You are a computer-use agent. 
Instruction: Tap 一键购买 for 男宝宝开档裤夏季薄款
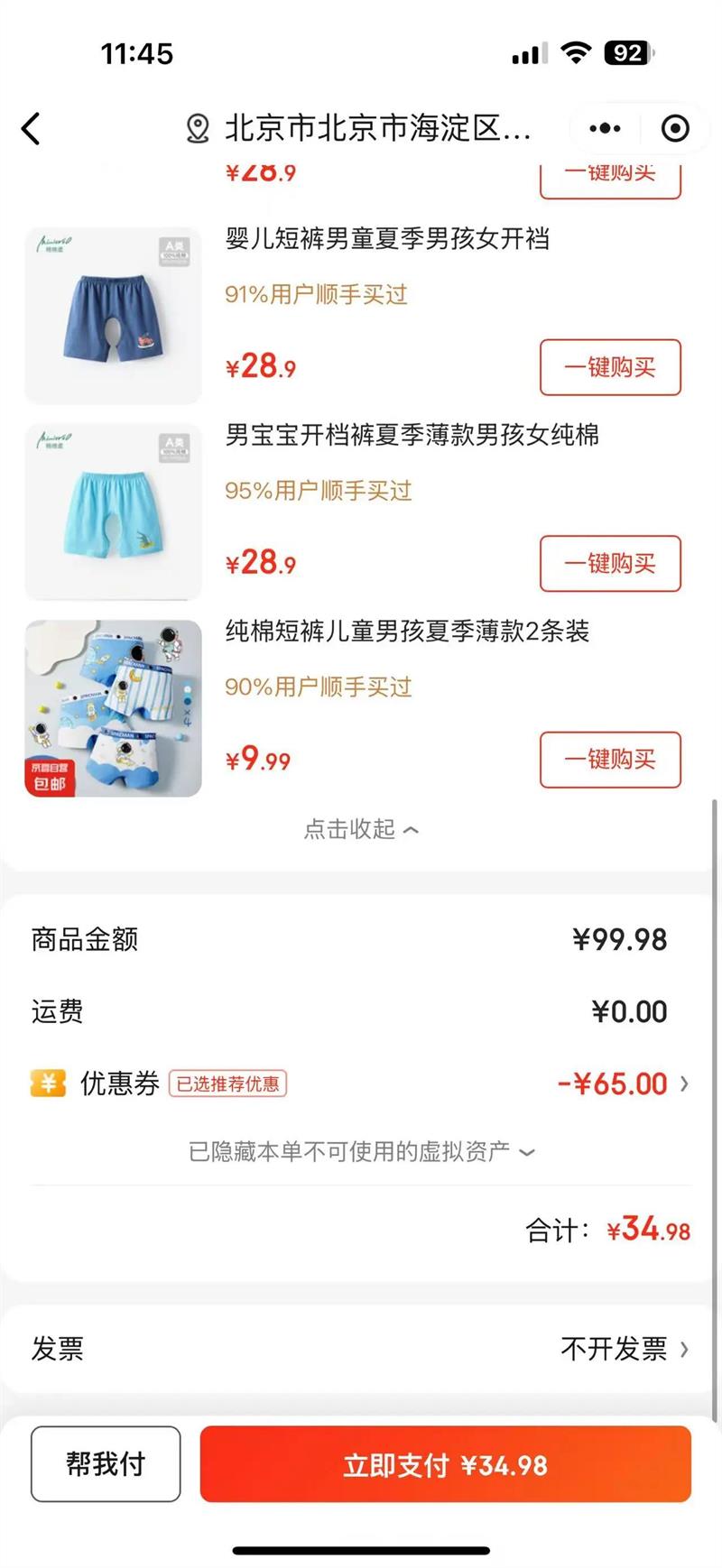click(x=610, y=564)
